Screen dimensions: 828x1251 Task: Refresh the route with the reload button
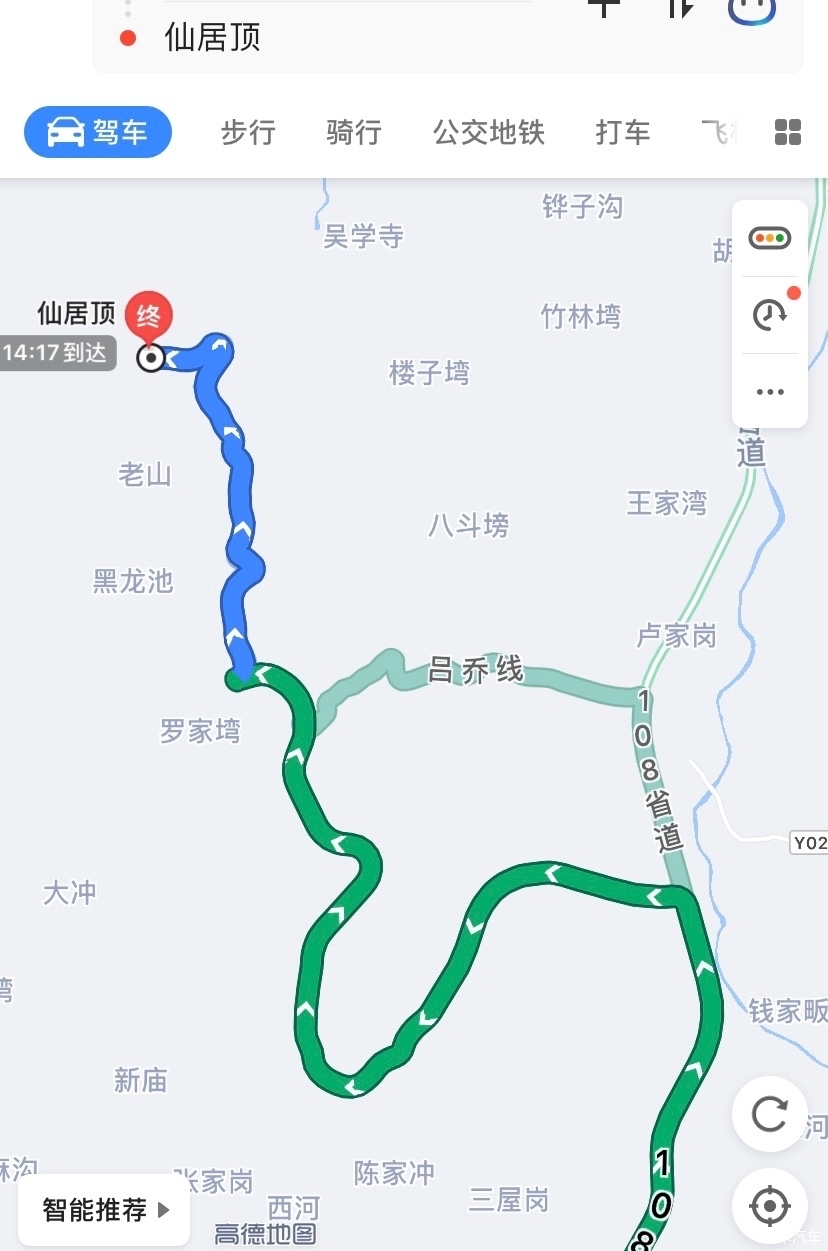coord(769,1114)
